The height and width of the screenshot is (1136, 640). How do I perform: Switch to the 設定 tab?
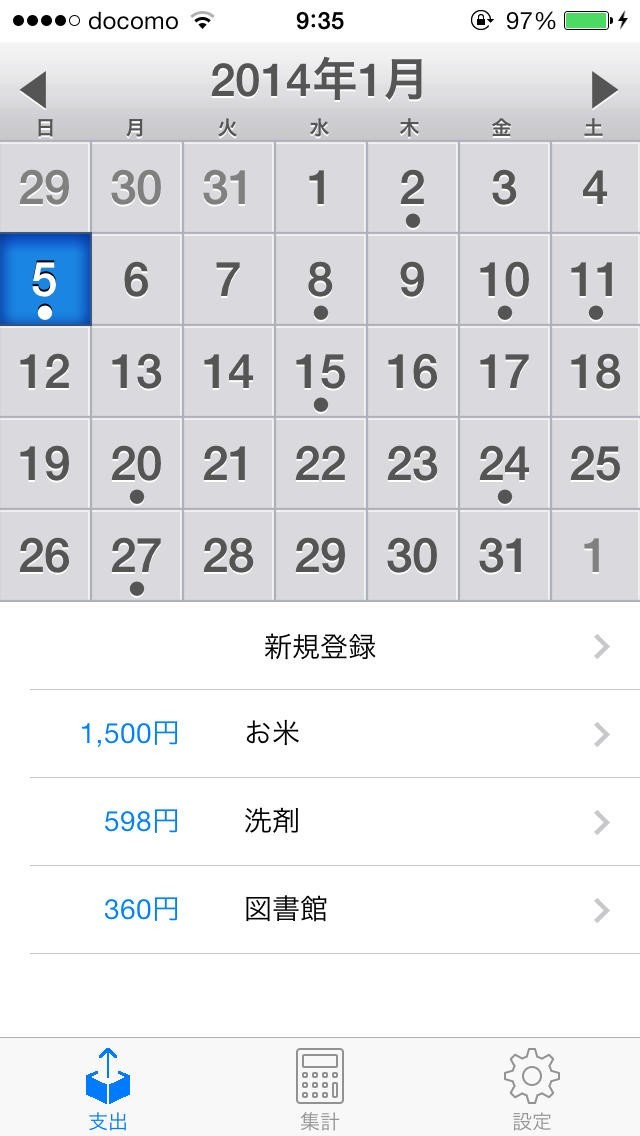[x=532, y=1089]
